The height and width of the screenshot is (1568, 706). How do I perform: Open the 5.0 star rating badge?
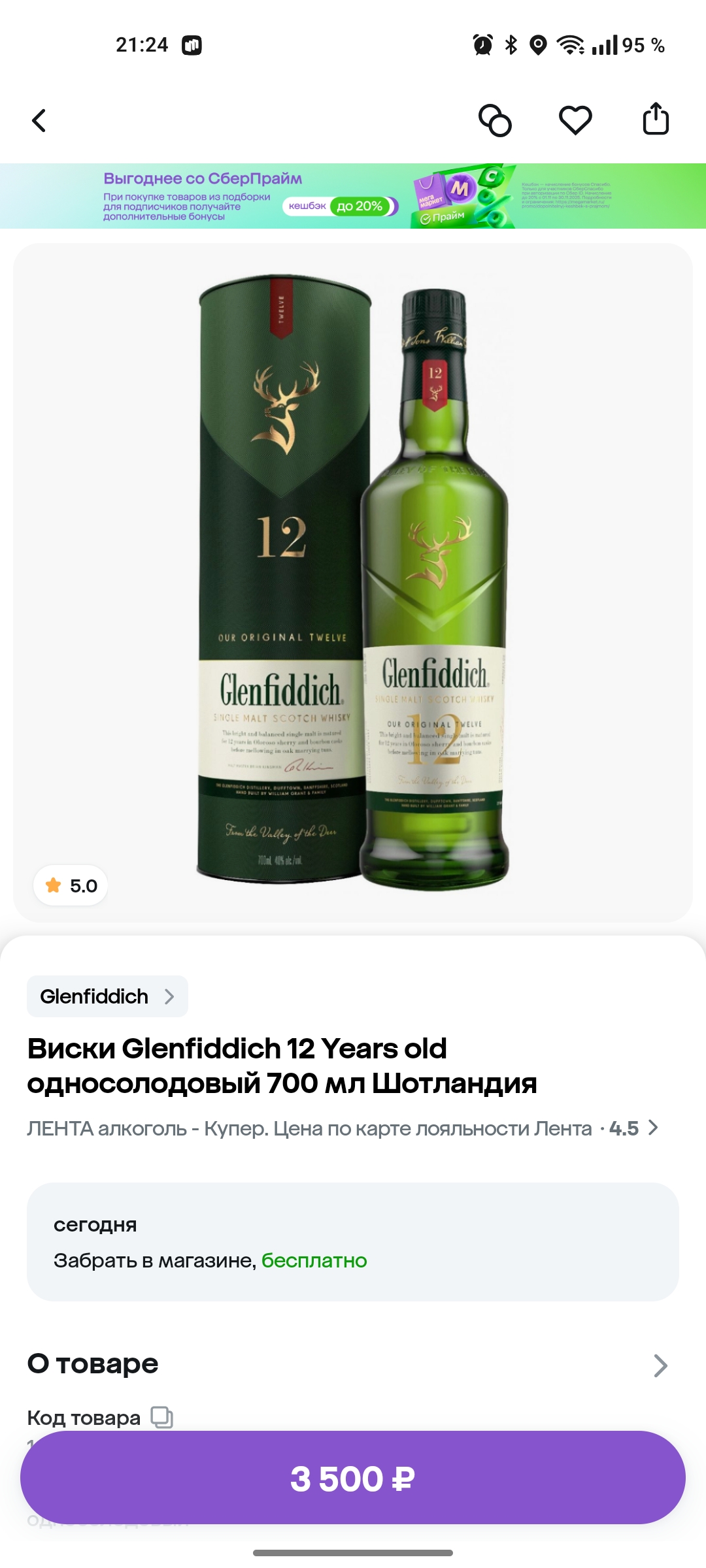coord(71,886)
